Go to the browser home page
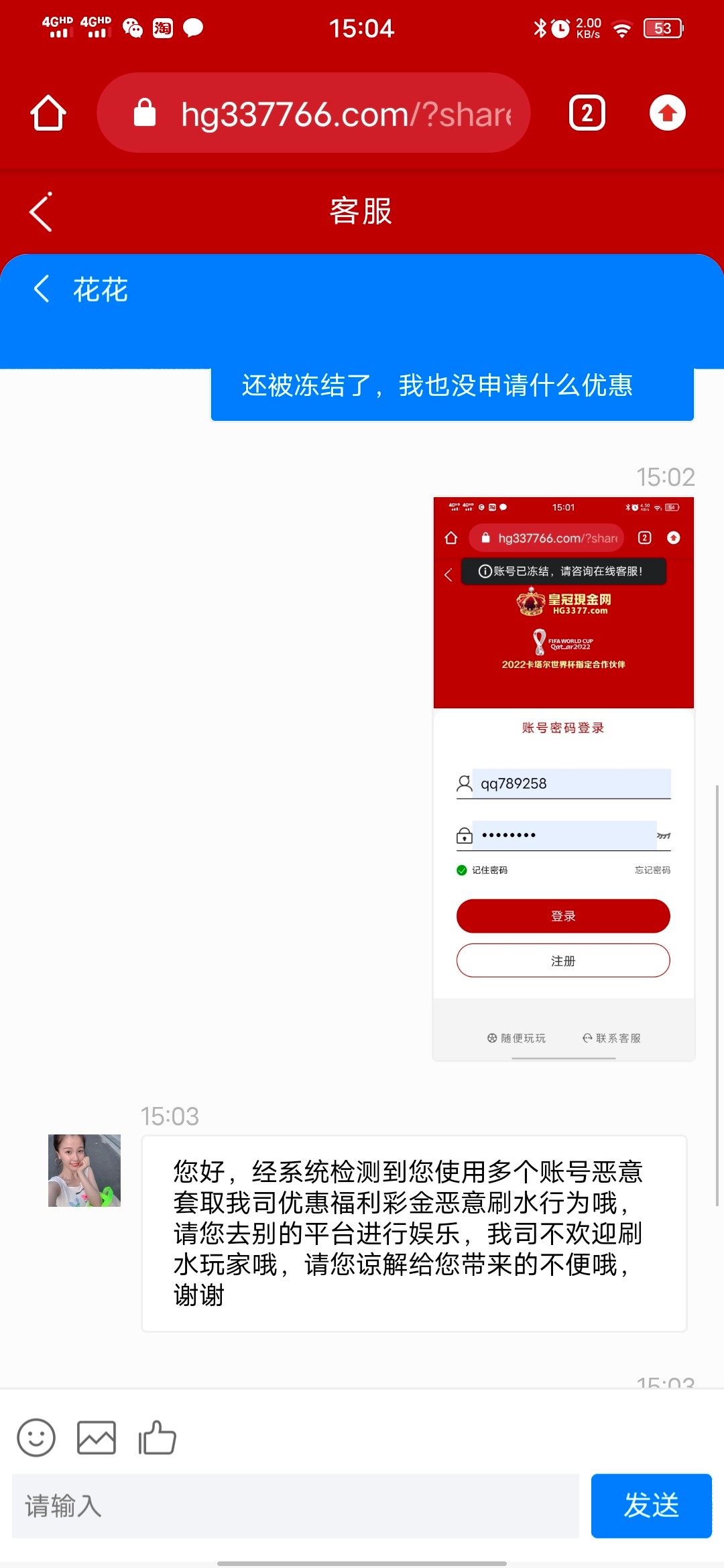Image resolution: width=724 pixels, height=1568 pixels. tap(48, 113)
